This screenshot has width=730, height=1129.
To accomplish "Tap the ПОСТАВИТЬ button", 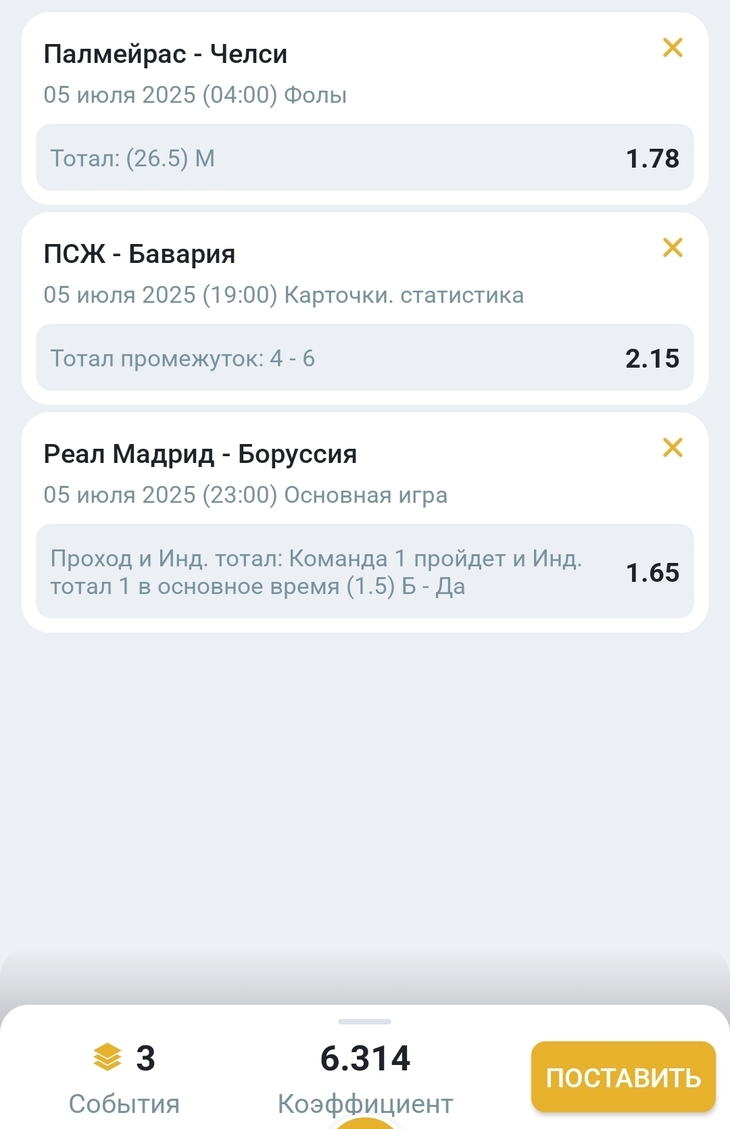I will pos(623,1077).
